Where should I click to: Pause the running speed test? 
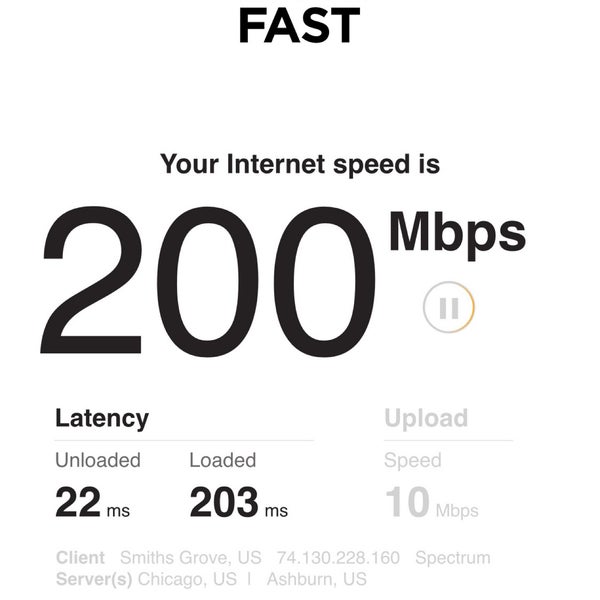click(448, 309)
